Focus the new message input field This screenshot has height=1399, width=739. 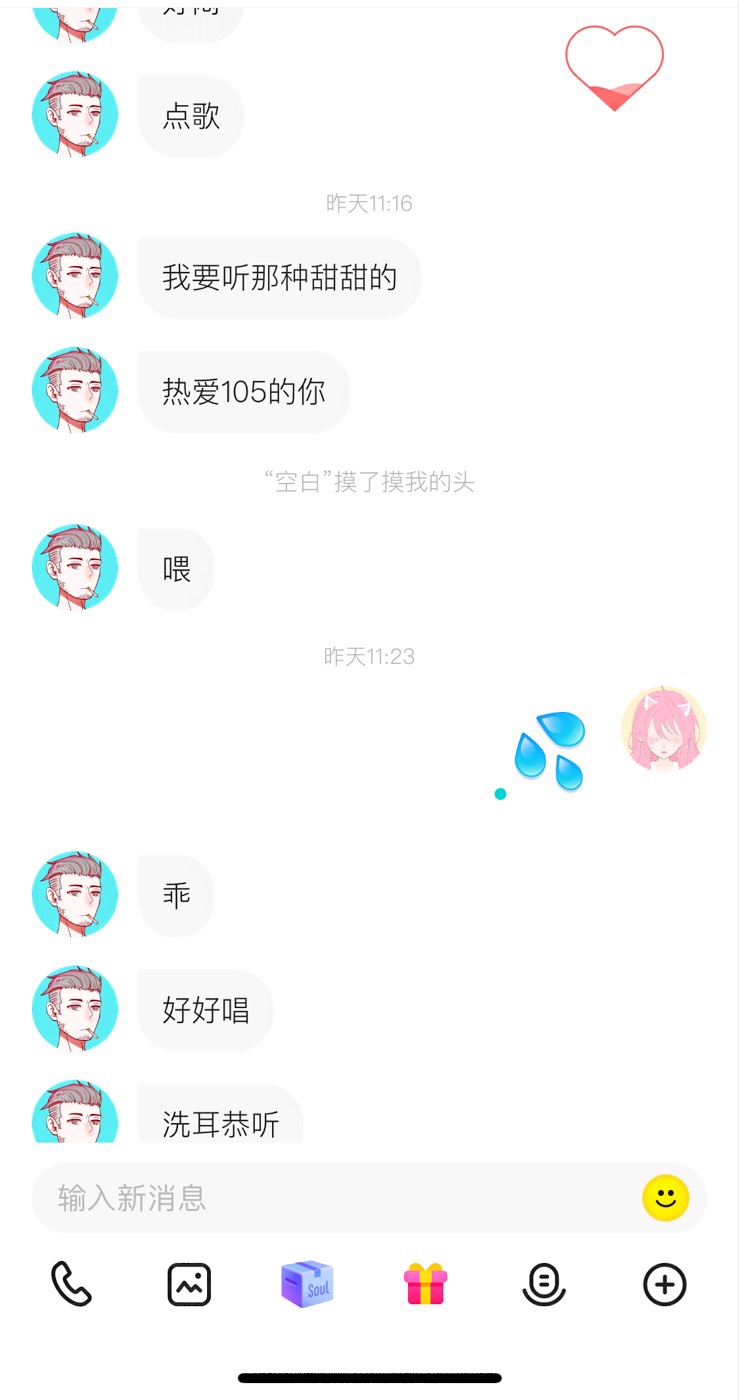pyautogui.click(x=330, y=1197)
